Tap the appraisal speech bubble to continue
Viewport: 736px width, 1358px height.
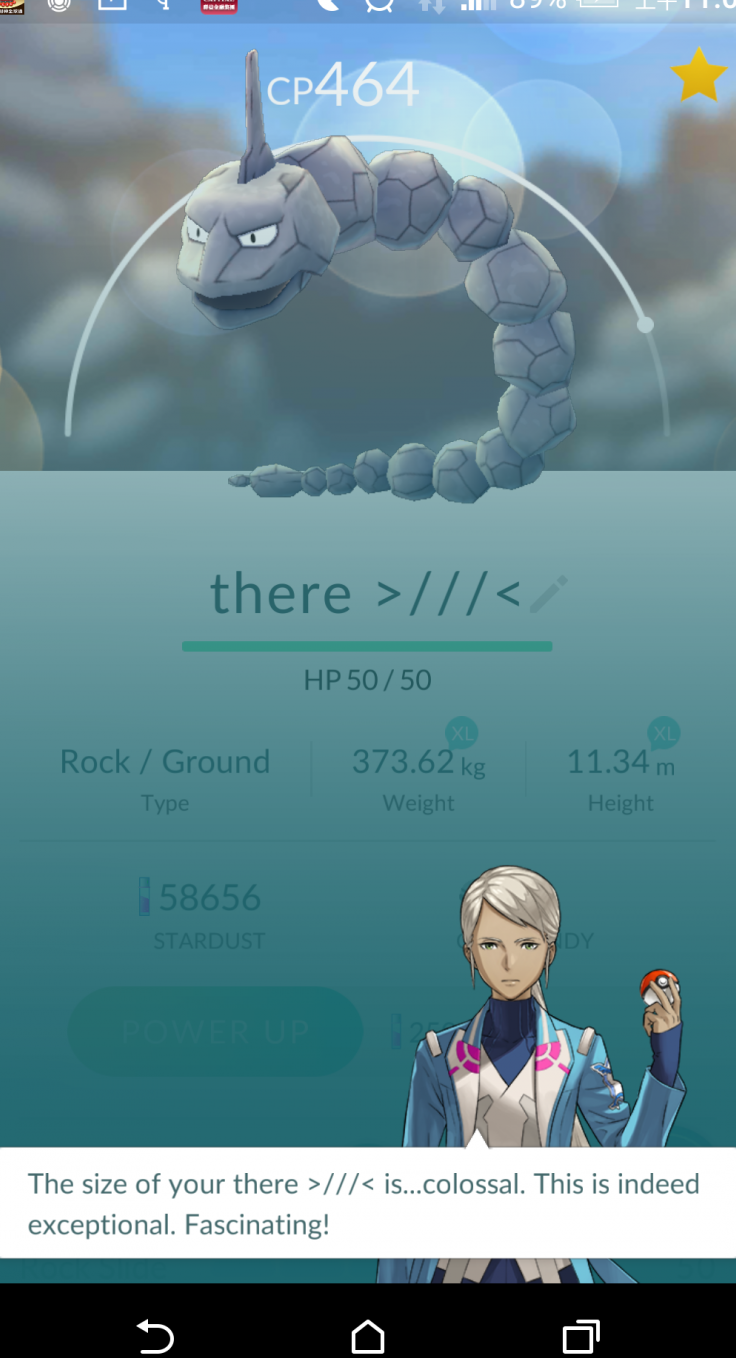367,1203
